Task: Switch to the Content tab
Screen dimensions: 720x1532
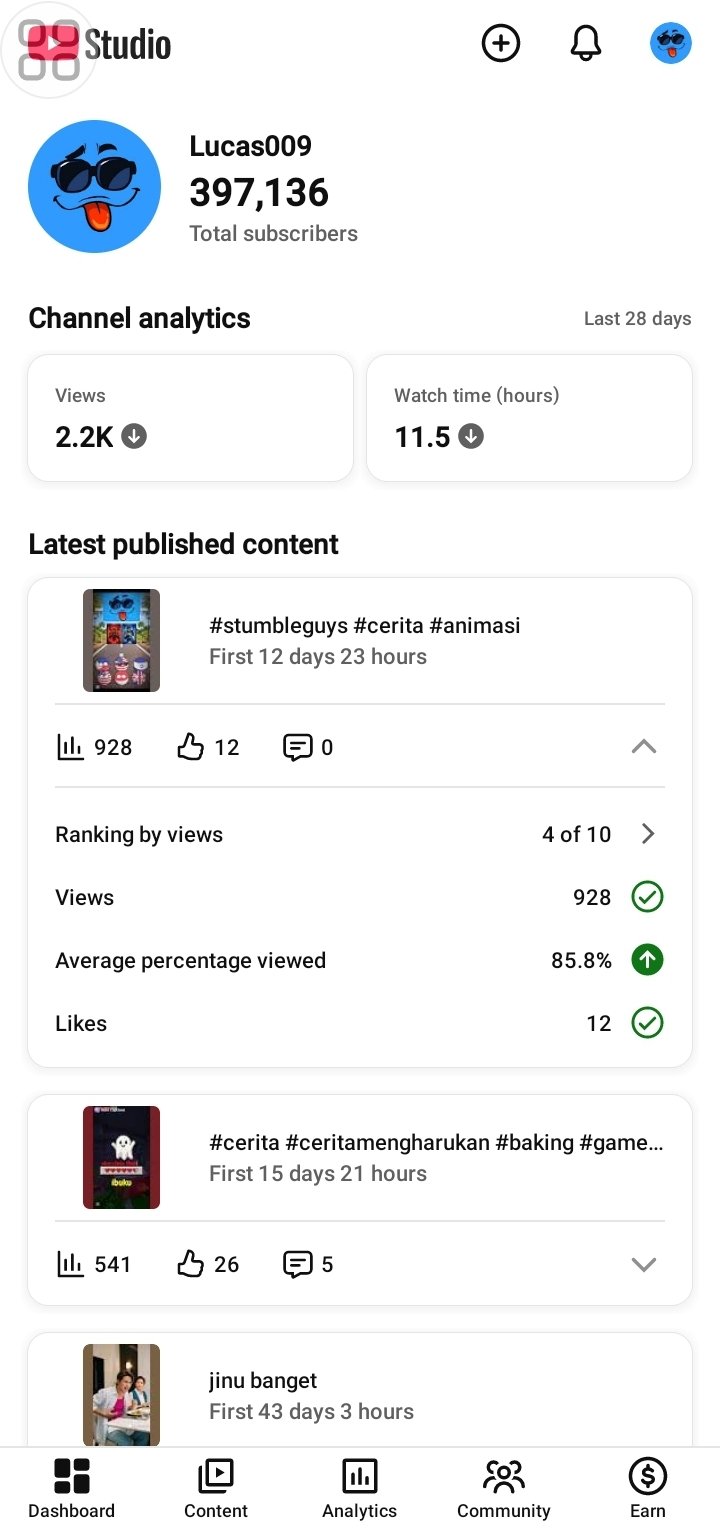Action: (x=216, y=1488)
